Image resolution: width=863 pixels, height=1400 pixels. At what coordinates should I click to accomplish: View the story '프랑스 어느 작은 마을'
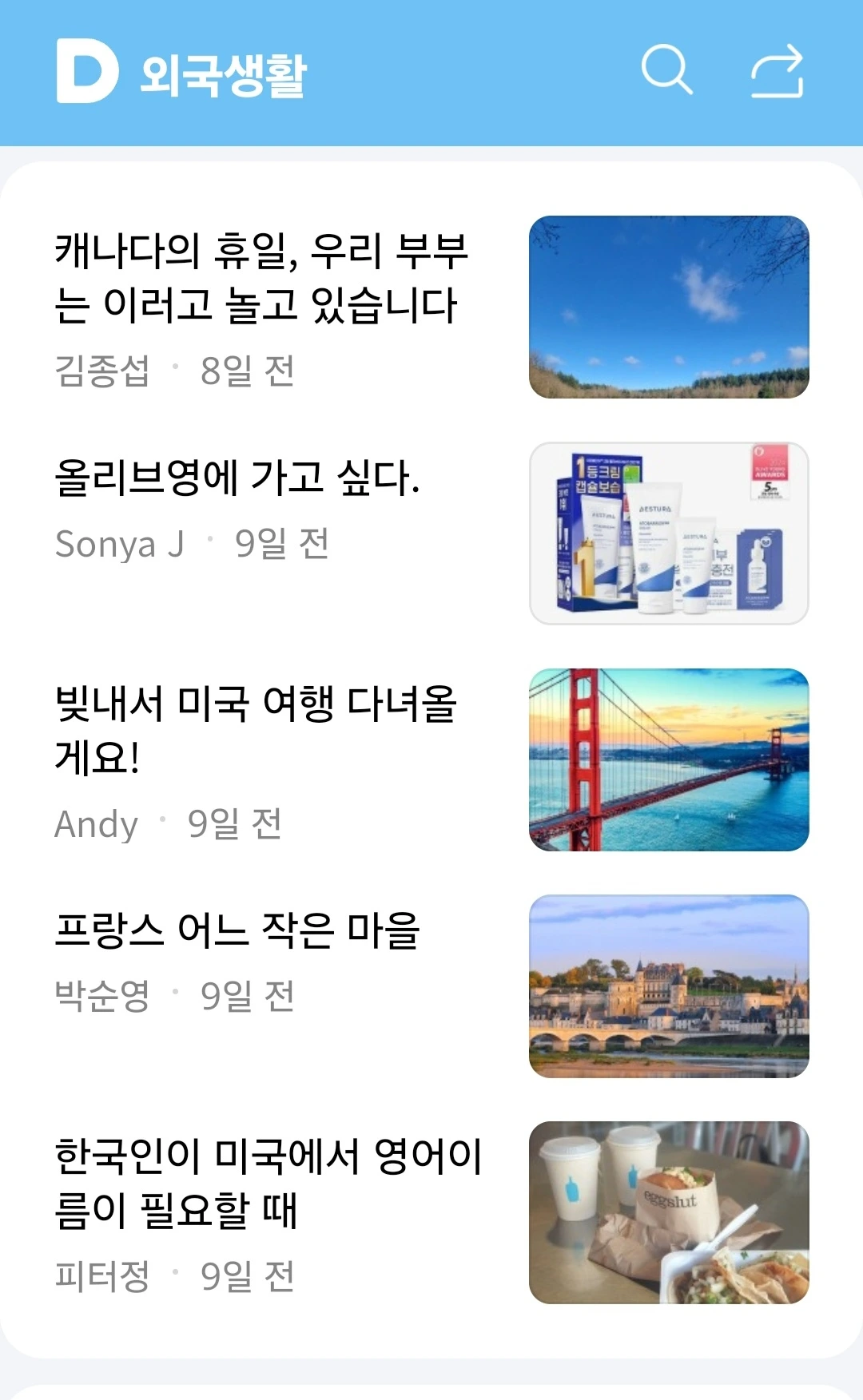tap(237, 930)
